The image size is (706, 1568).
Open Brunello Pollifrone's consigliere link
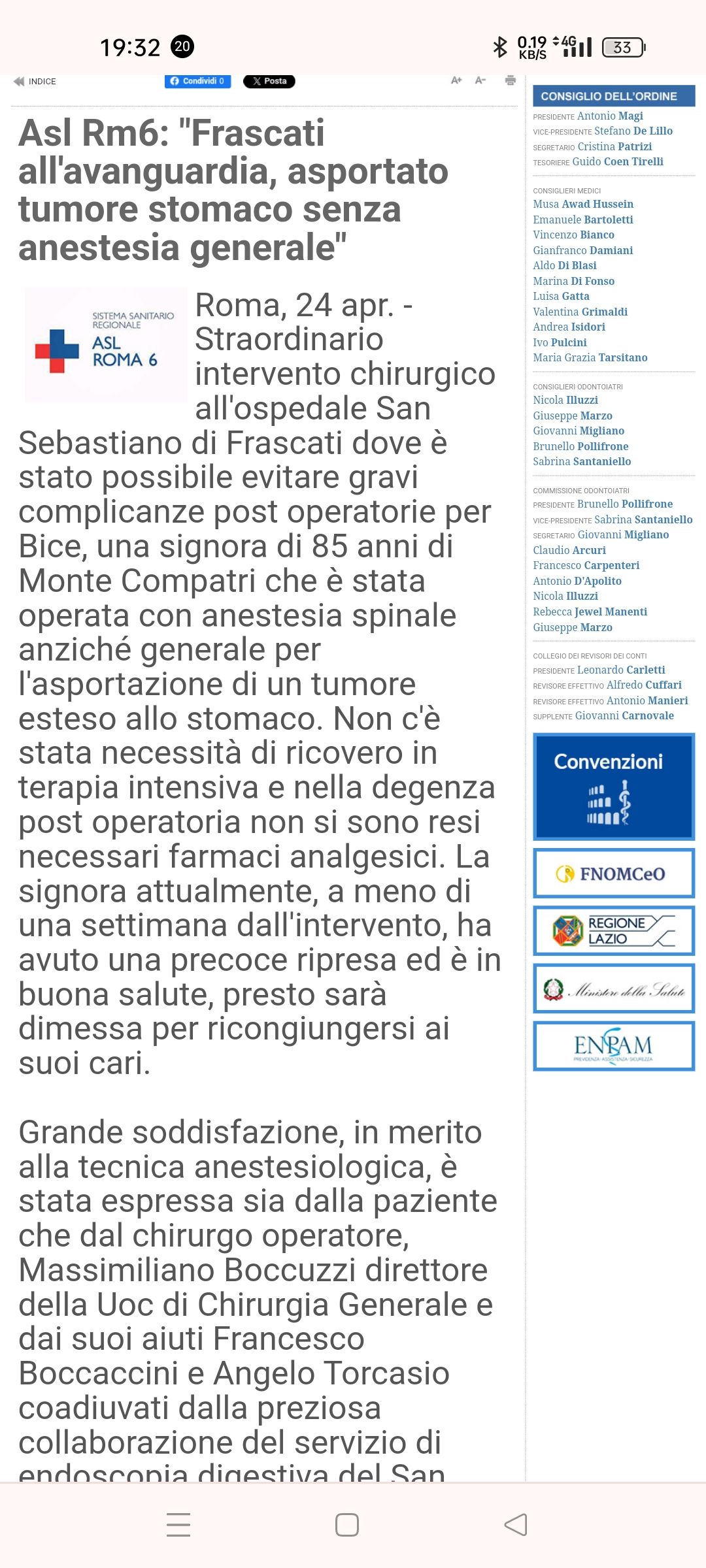point(580,446)
